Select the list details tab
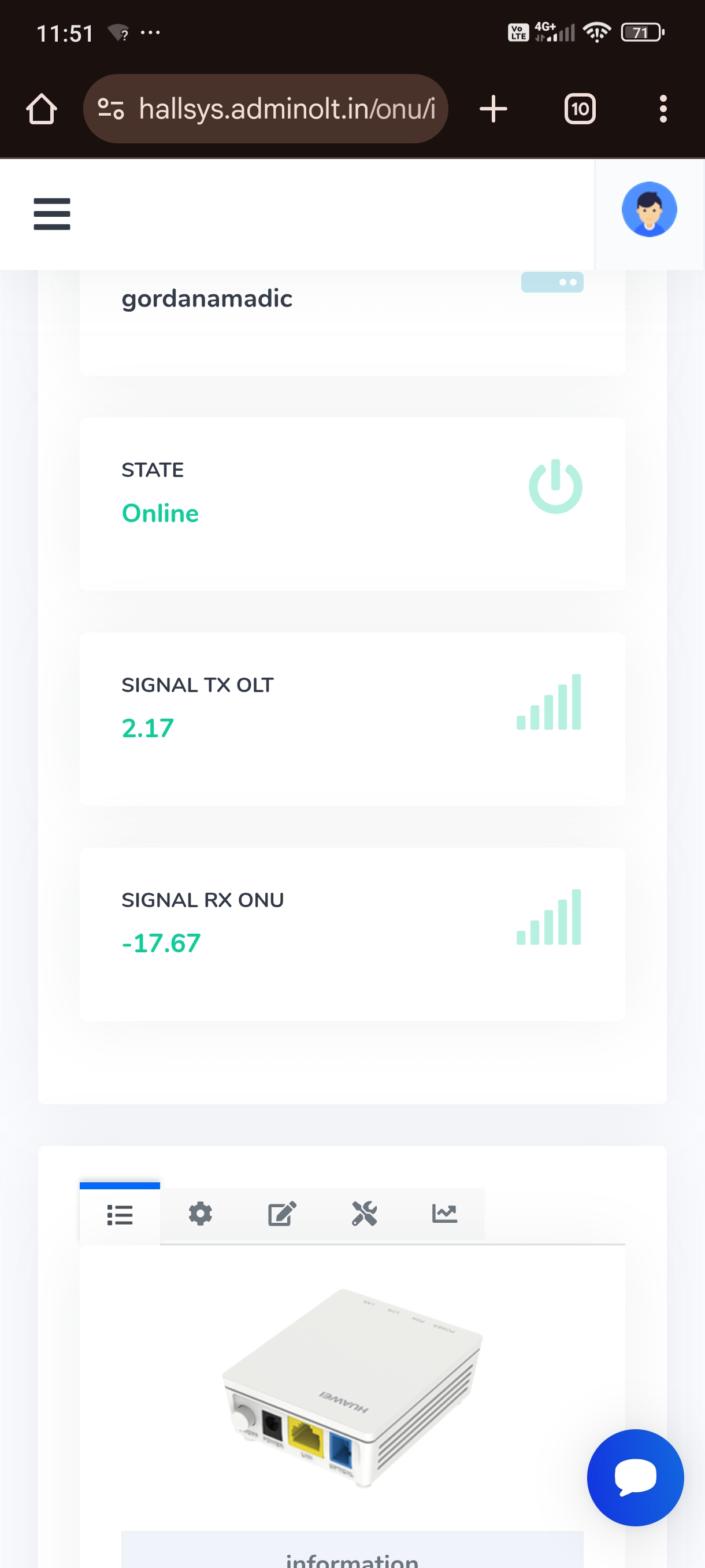Screen dimensions: 705x1568 coord(120,1215)
